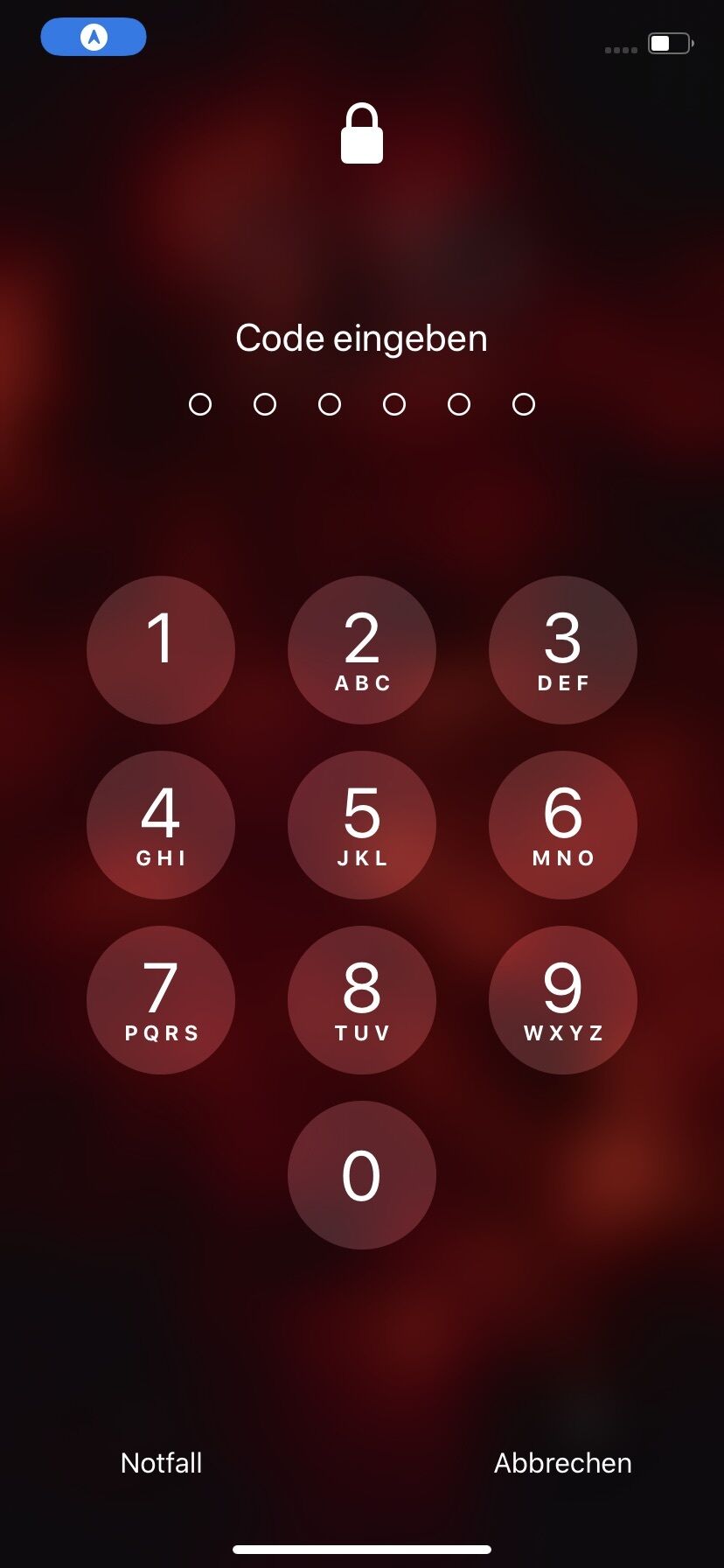This screenshot has width=724, height=1568.
Task: Select the 6 MNO key
Action: [563, 825]
